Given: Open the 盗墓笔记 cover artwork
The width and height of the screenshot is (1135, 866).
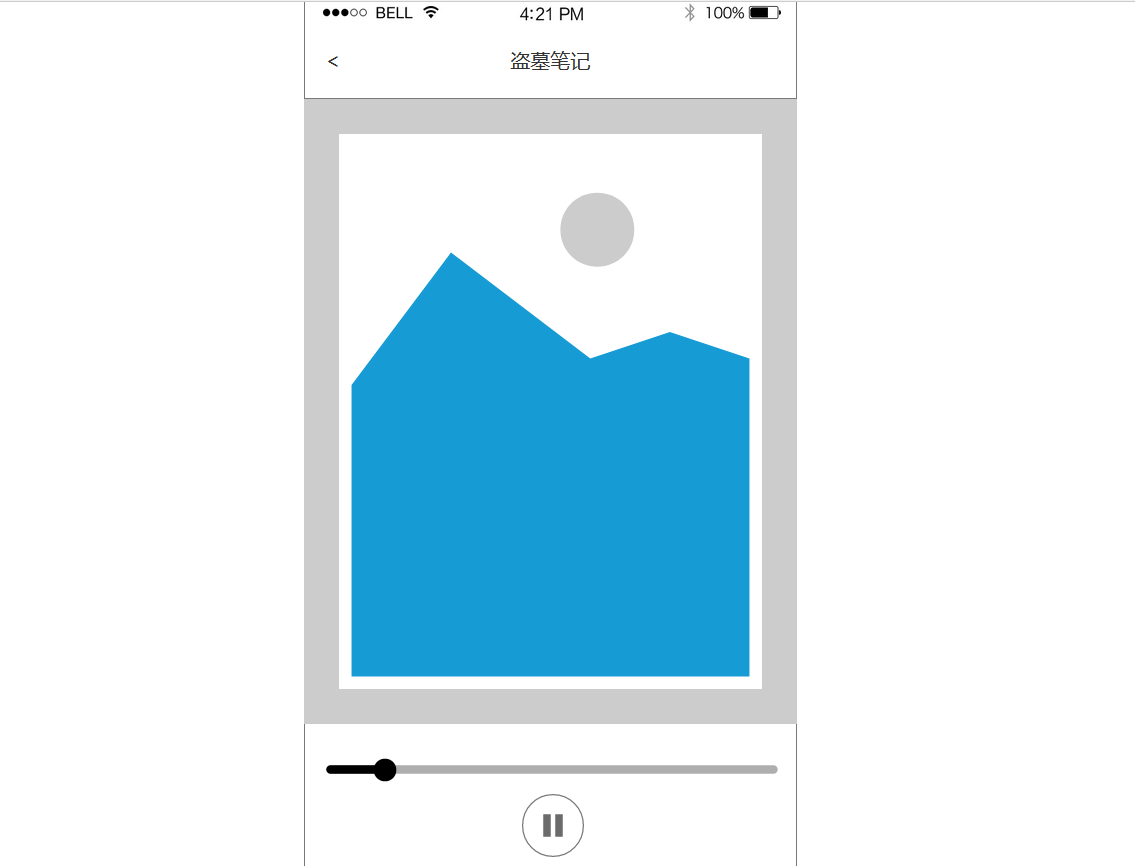Looking at the screenshot, I should (x=550, y=411).
